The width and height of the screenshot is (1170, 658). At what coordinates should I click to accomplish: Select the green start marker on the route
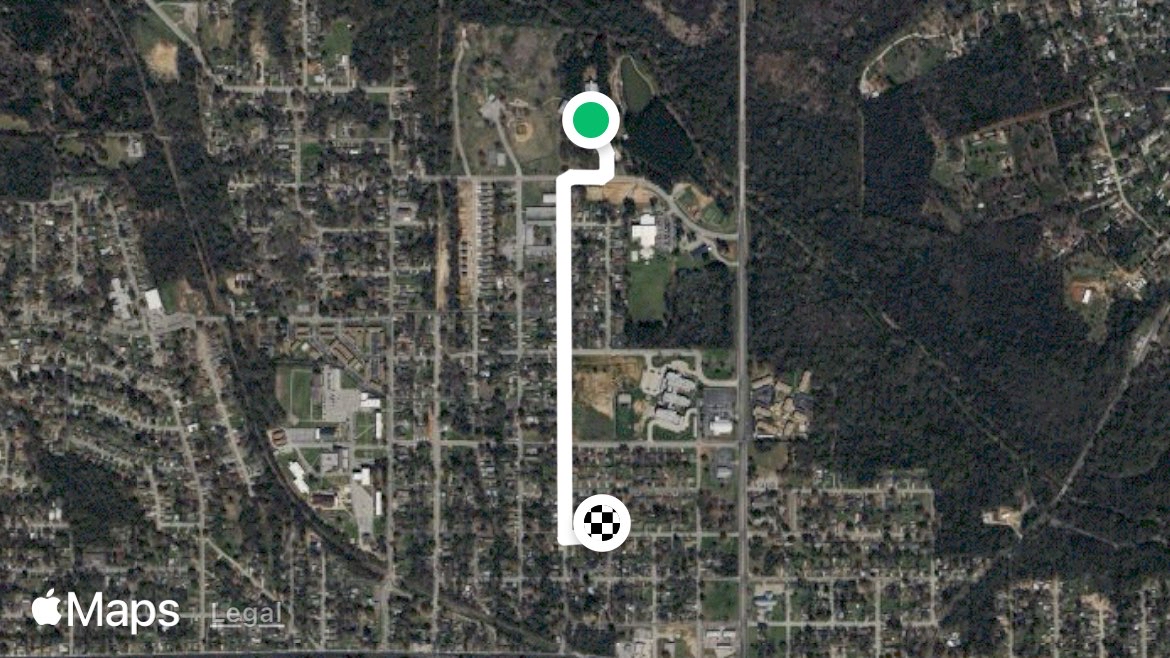pyautogui.click(x=590, y=120)
